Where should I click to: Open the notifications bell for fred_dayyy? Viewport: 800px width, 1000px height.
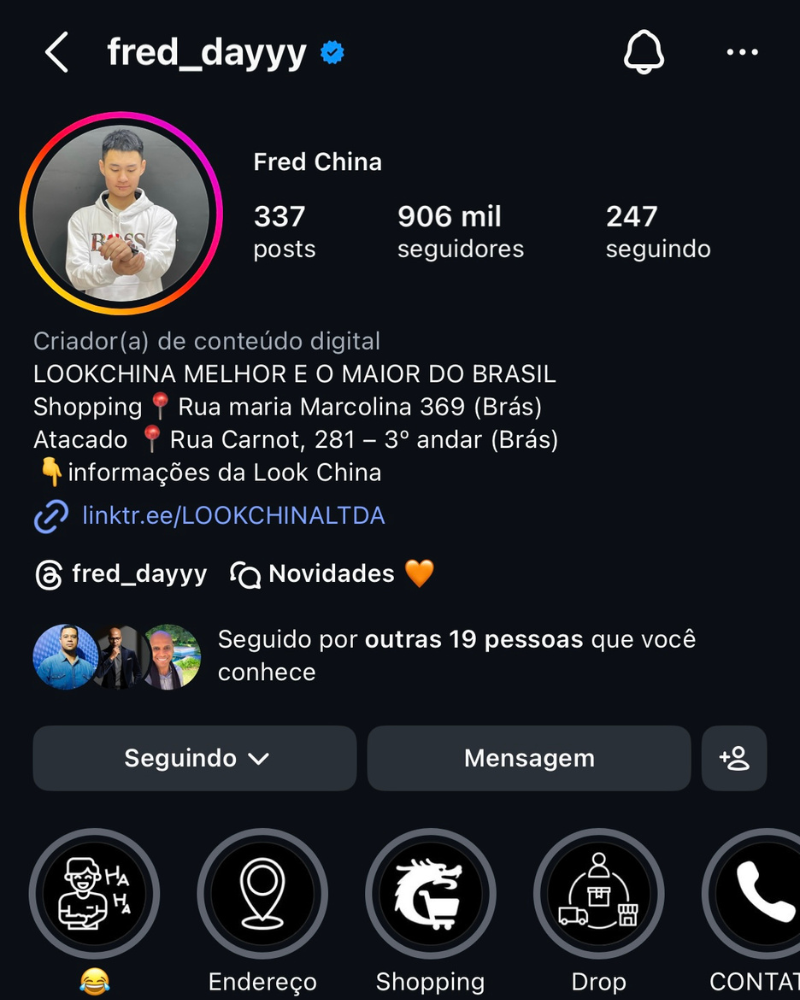coord(644,52)
